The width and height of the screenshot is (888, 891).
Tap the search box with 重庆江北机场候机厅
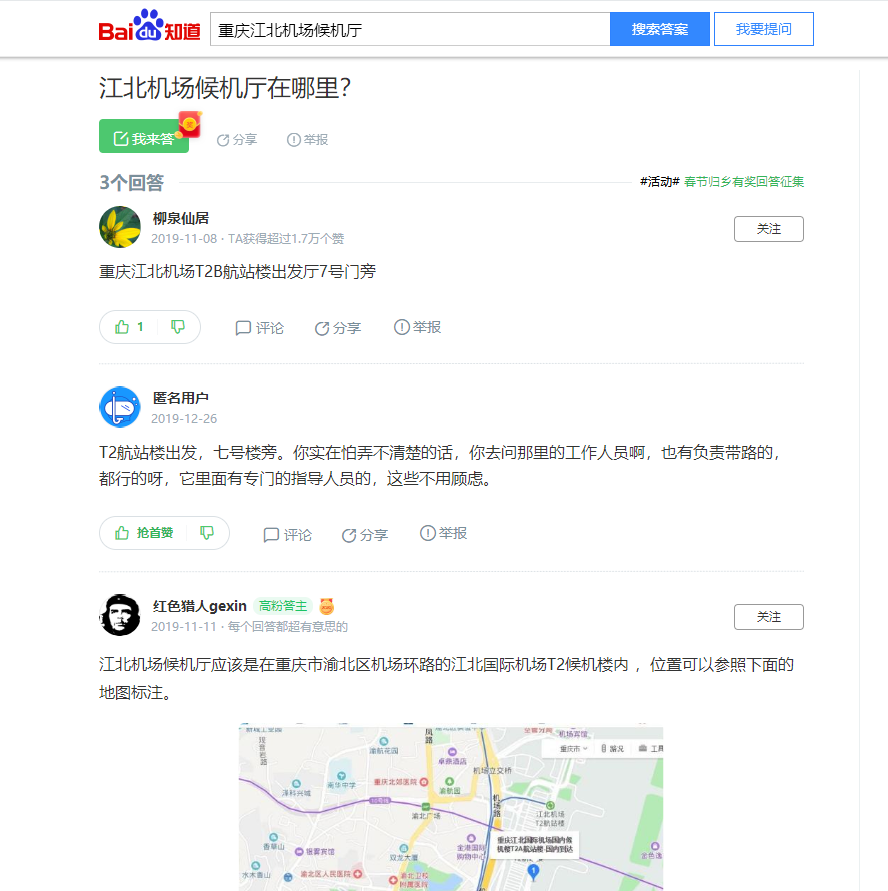(x=410, y=29)
